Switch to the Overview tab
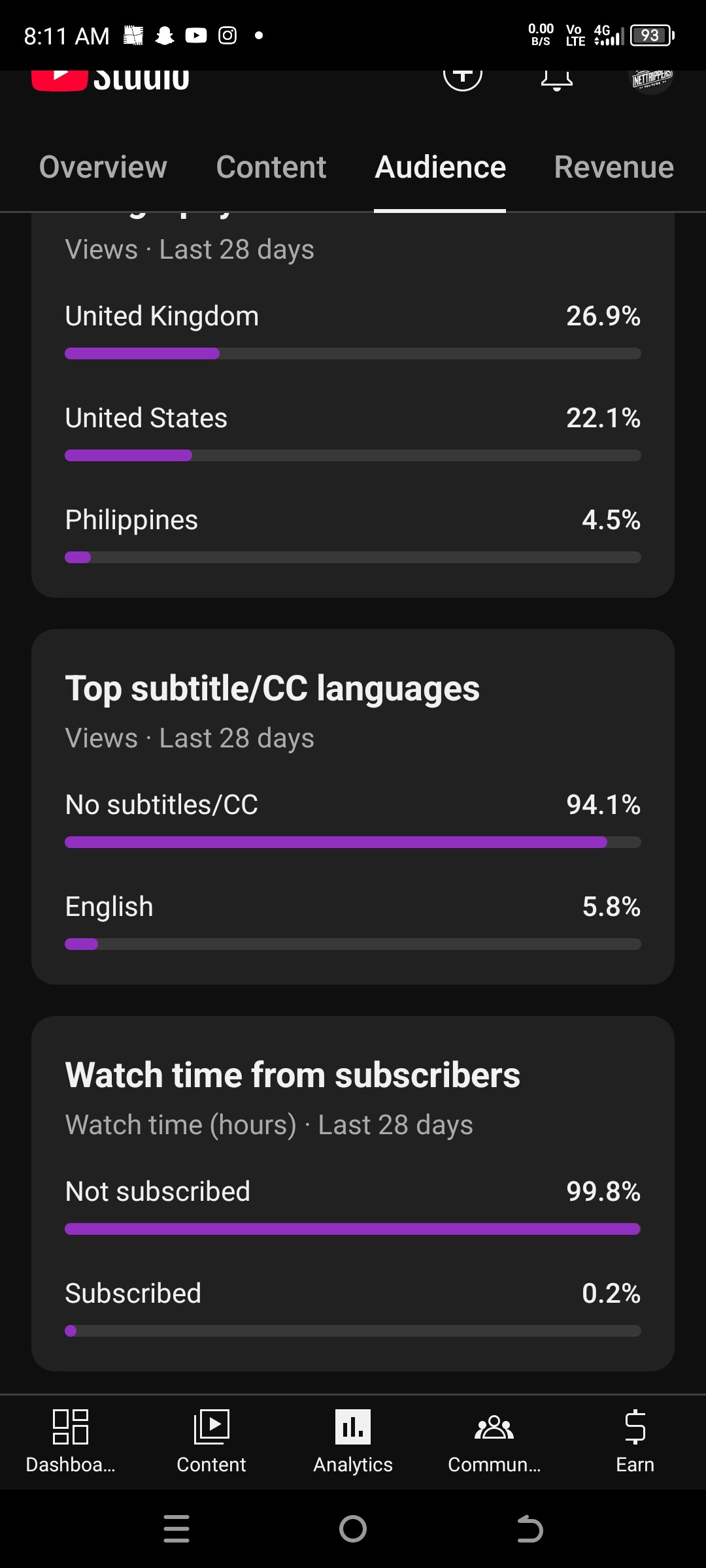Image resolution: width=706 pixels, height=1568 pixels. coord(103,167)
